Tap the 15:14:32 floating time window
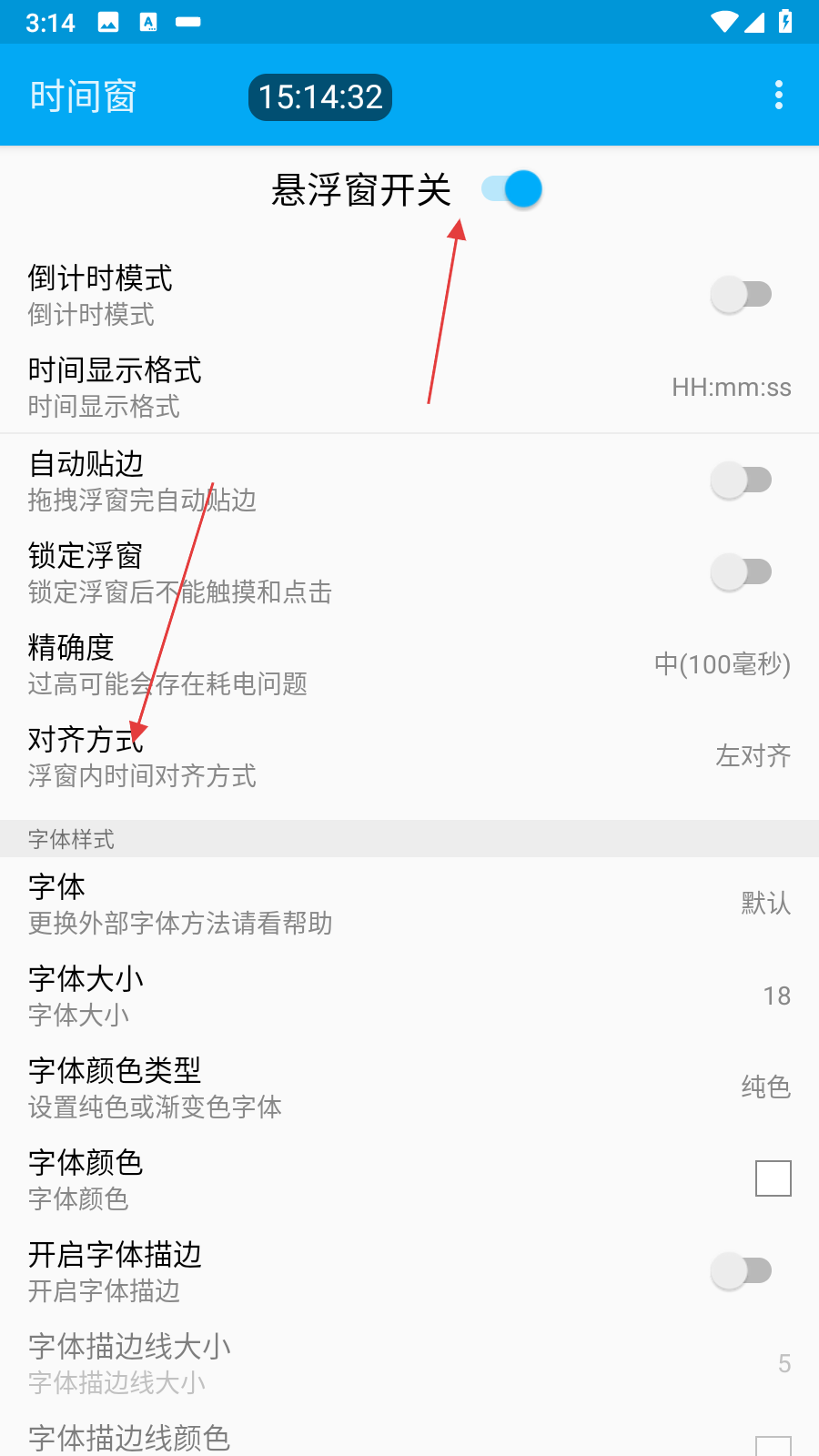 (320, 97)
